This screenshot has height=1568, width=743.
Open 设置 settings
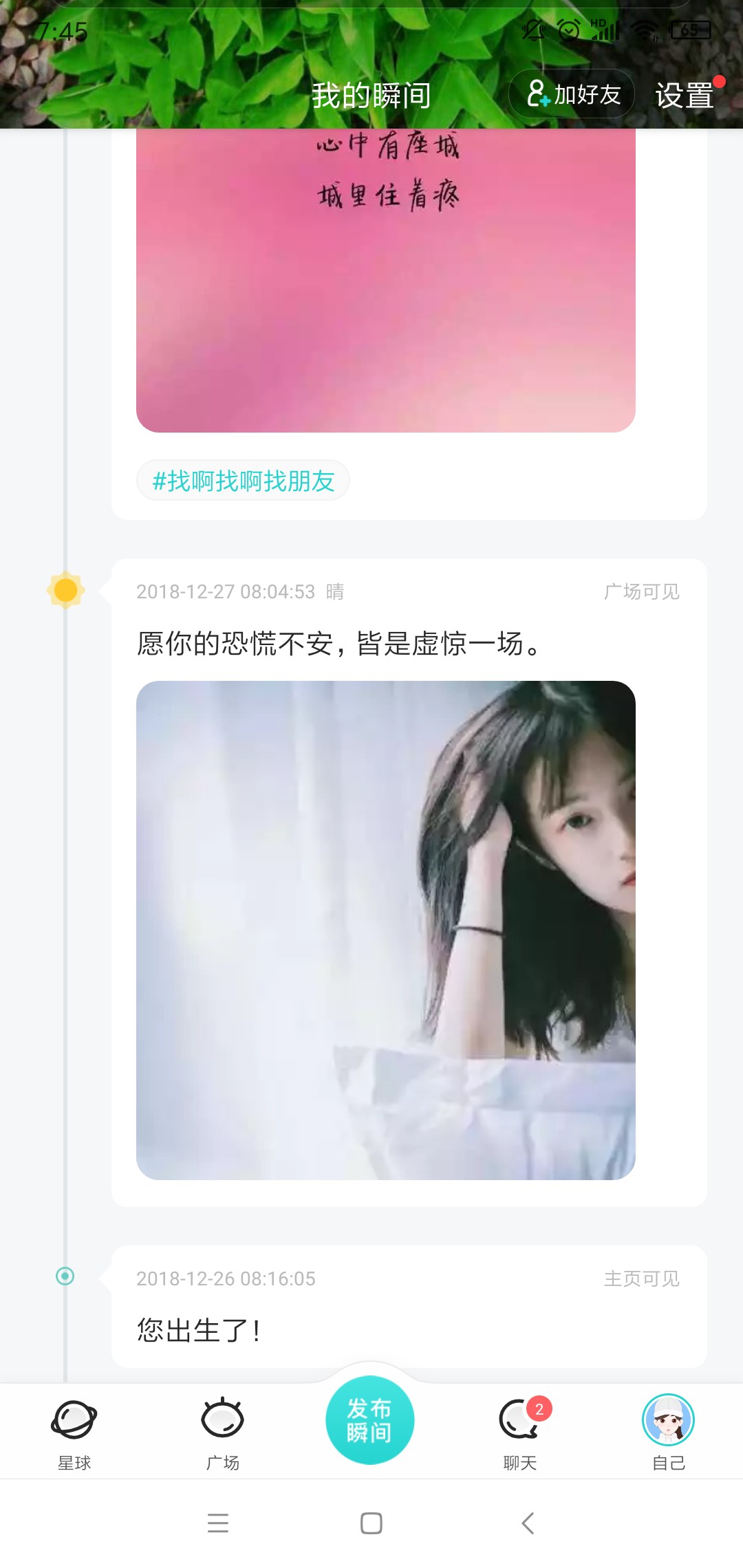[x=684, y=96]
